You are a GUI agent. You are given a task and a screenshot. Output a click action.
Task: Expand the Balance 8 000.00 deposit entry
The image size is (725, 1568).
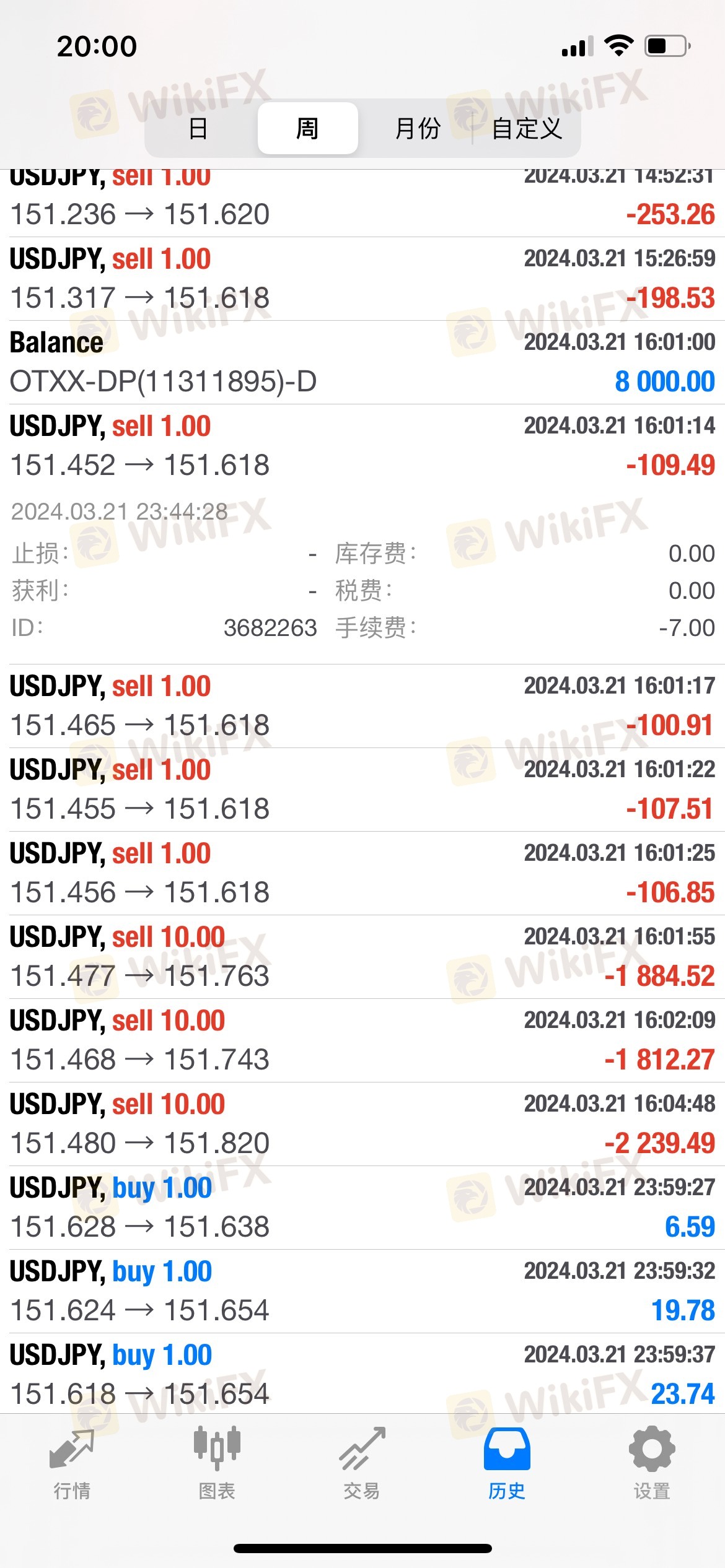[x=362, y=362]
